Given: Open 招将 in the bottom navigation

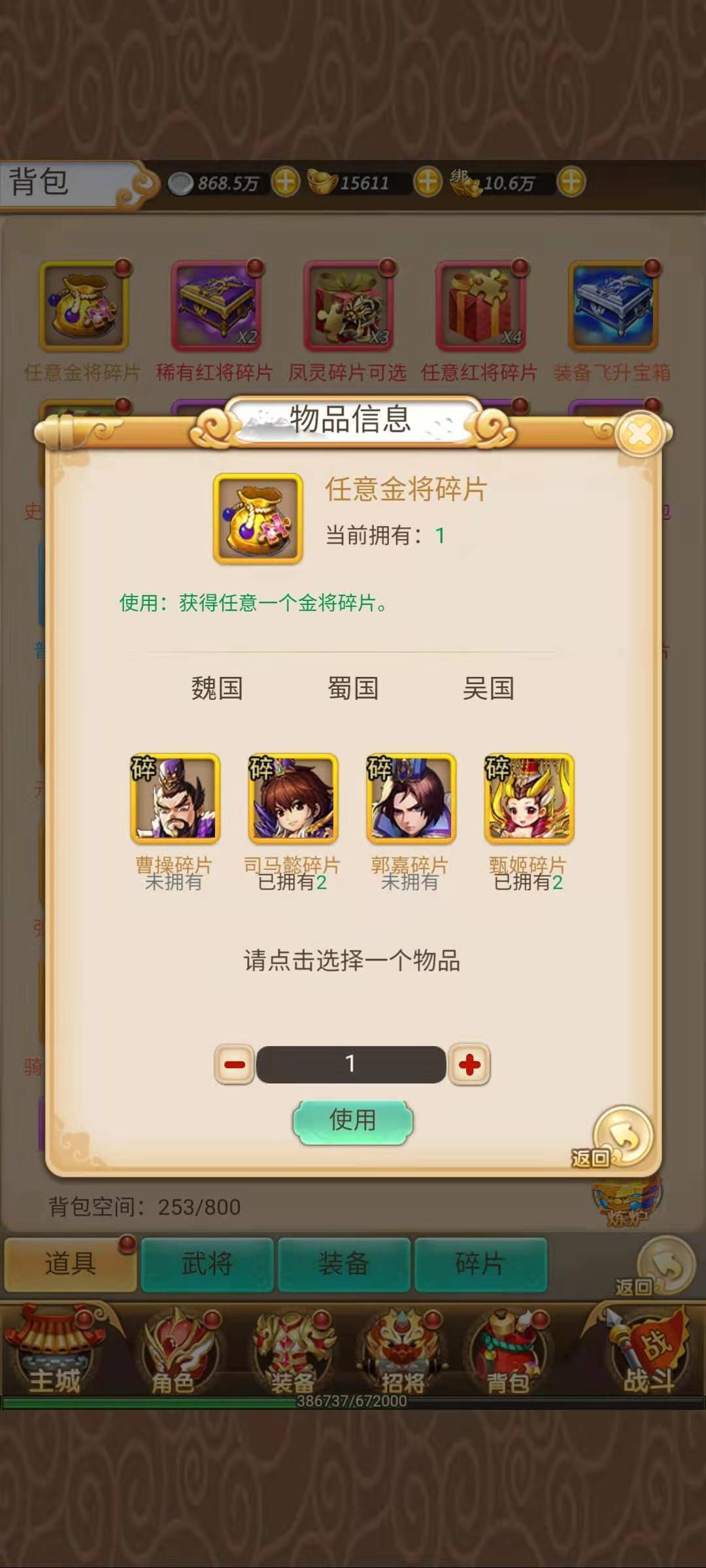Looking at the screenshot, I should click(402, 1352).
